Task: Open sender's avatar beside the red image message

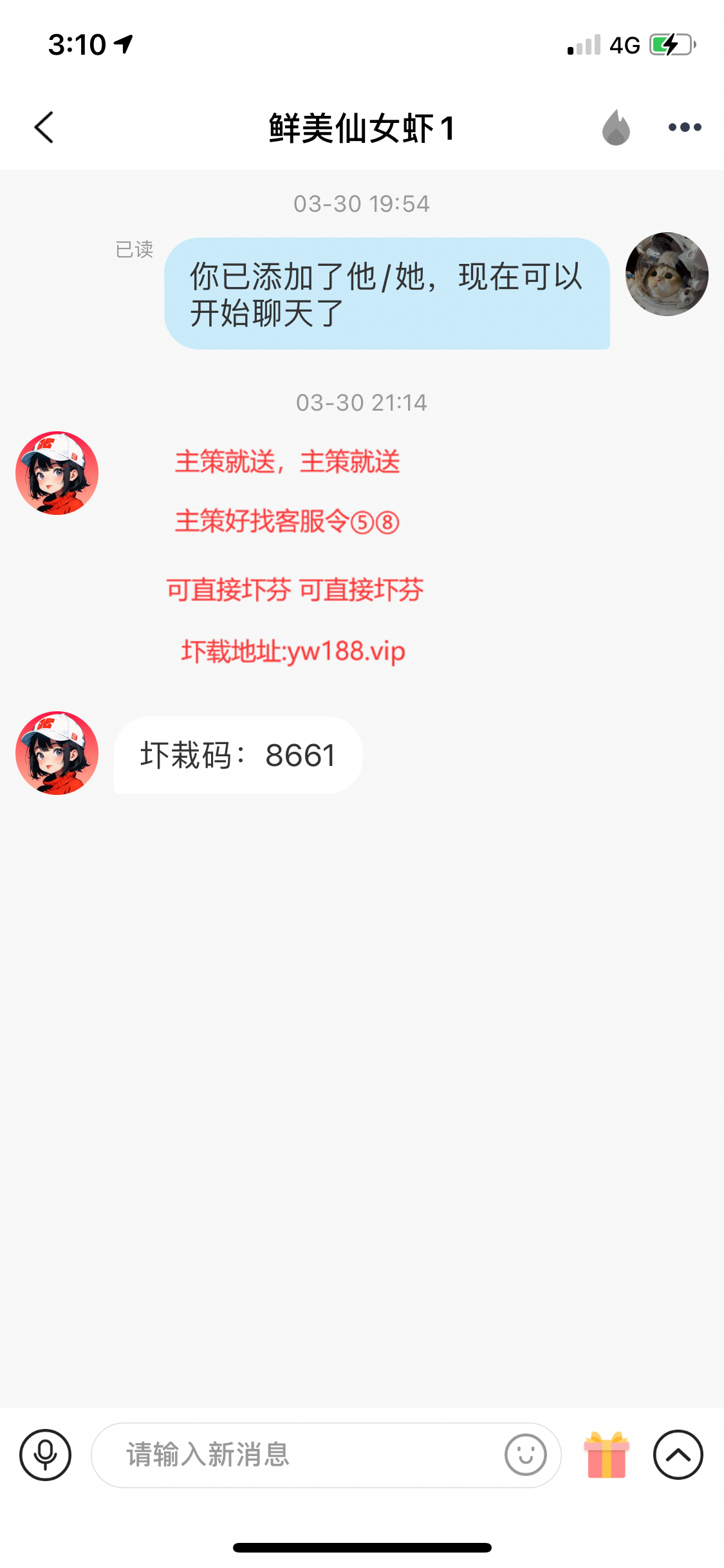Action: pos(57,473)
